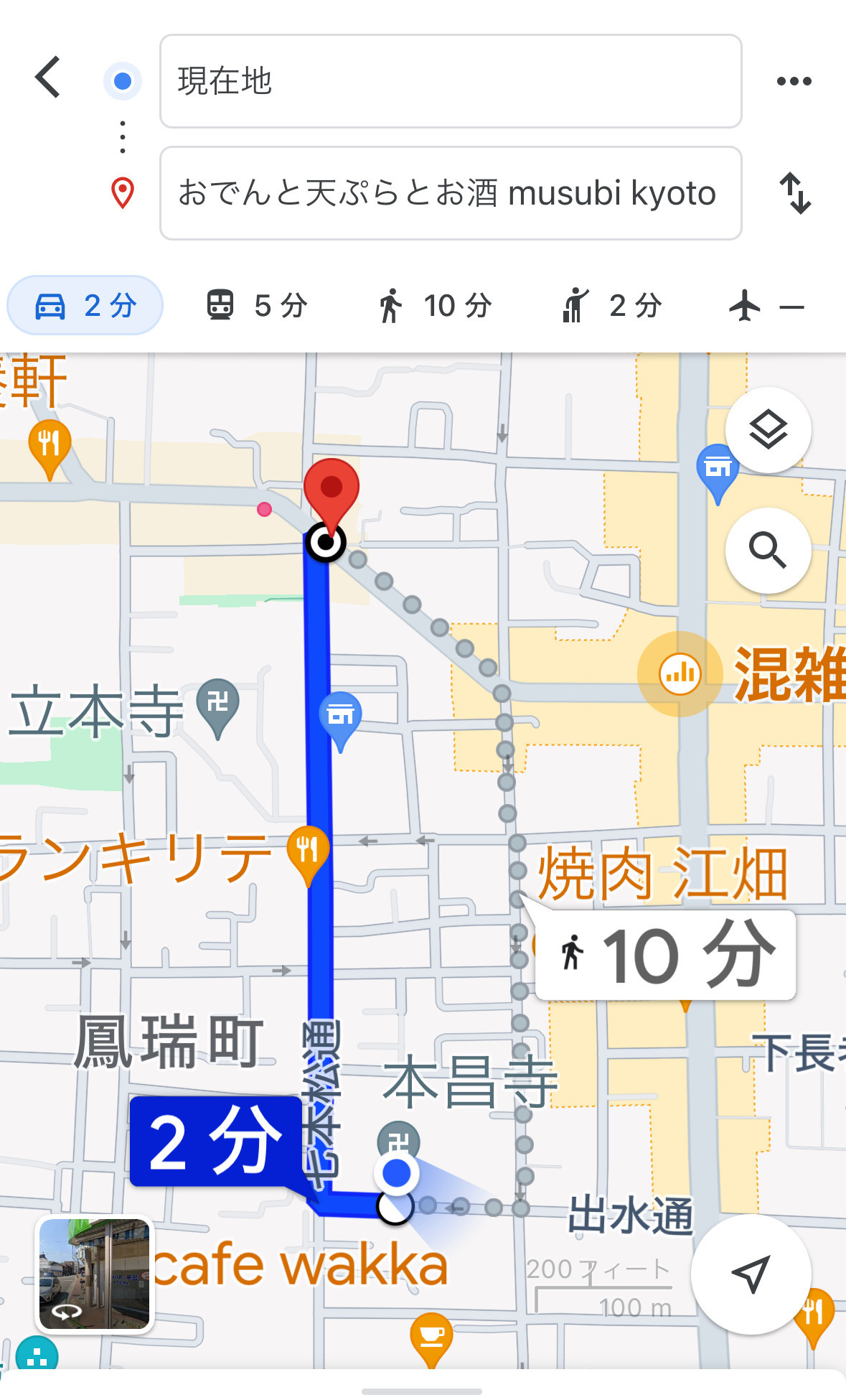Viewport: 846px width, 1400px height.
Task: Switch to ride-hailing mode 2 分
Action: pyautogui.click(x=611, y=306)
